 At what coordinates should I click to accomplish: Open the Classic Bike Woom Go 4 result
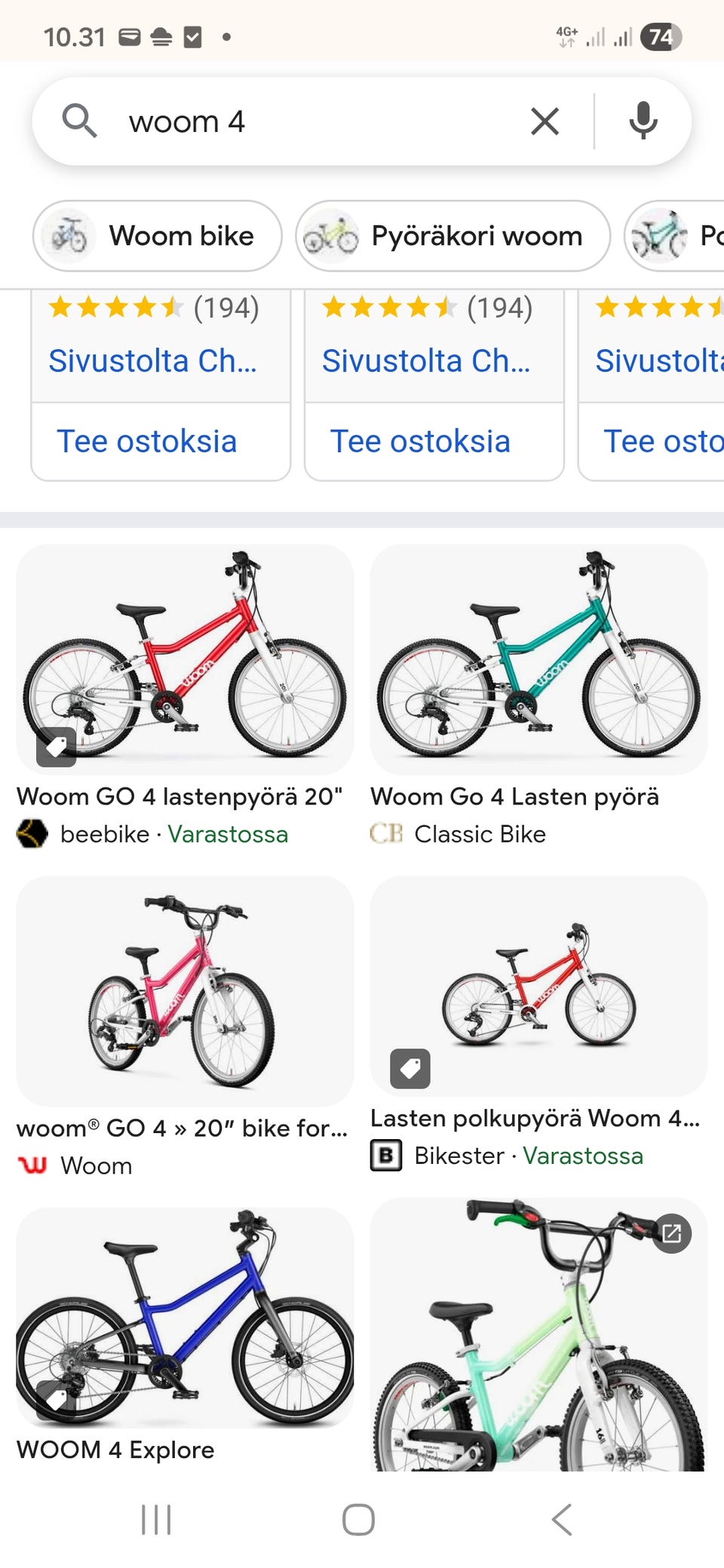pos(538,660)
